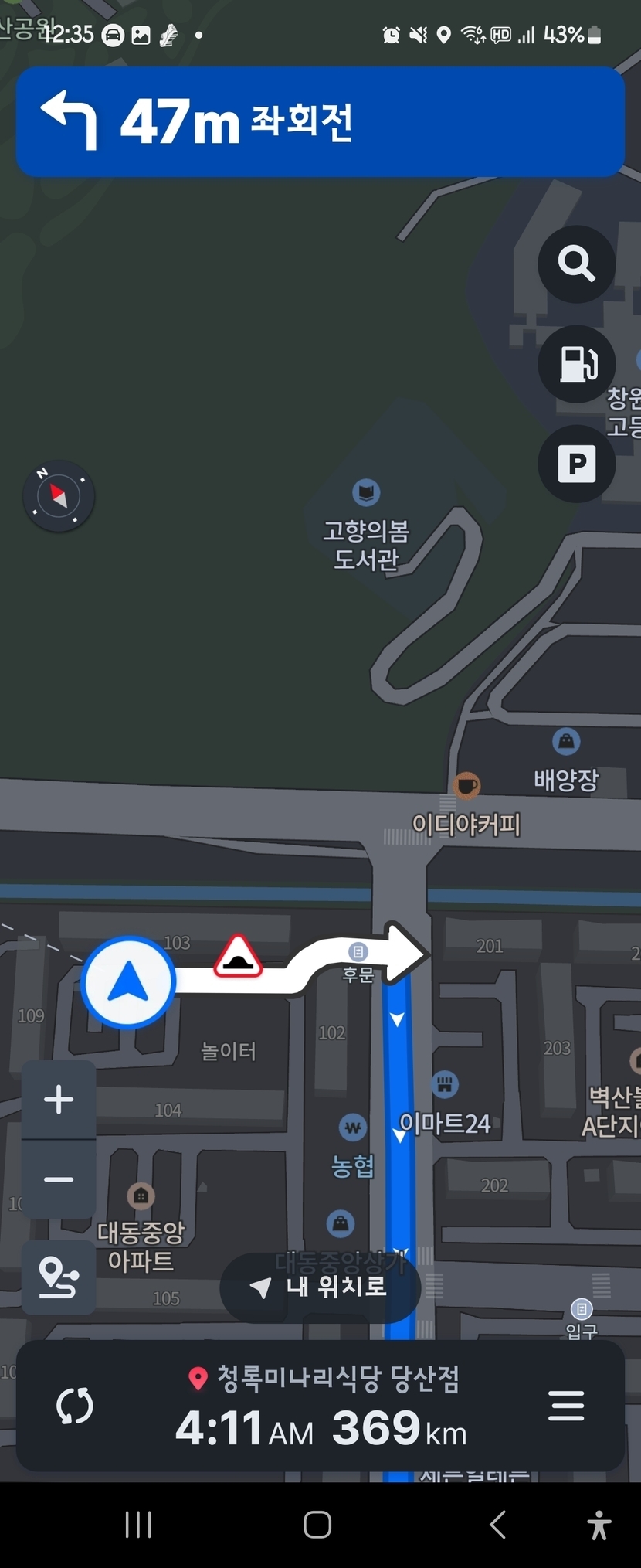Open the 47m 좌회전 turn instruction banner
Viewport: 641px width, 1568px height.
[320, 121]
